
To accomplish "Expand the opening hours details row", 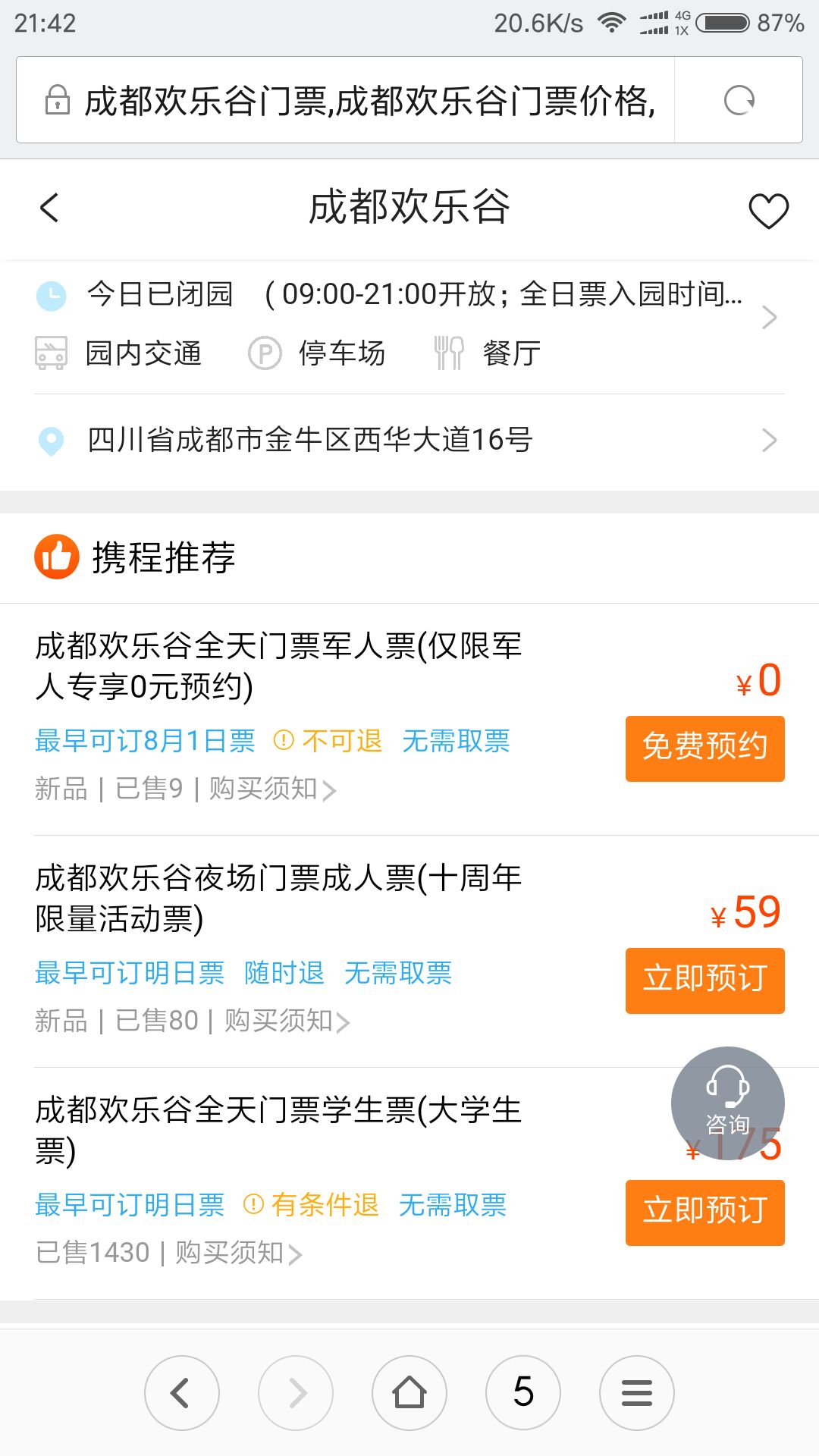I will [409, 317].
